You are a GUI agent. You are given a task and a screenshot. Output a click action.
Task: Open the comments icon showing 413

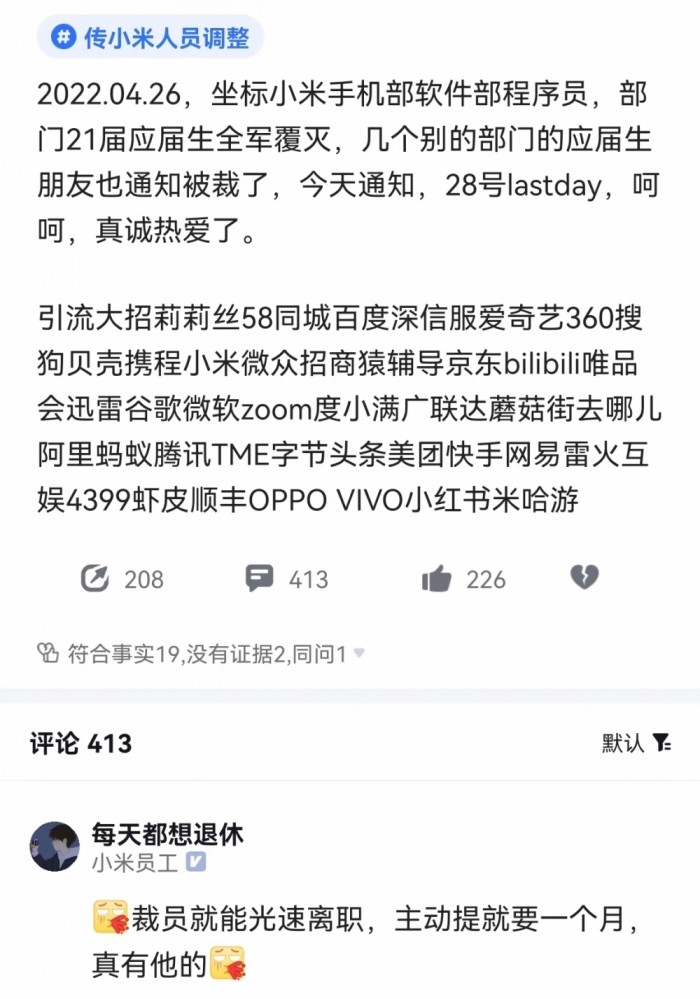pos(260,578)
